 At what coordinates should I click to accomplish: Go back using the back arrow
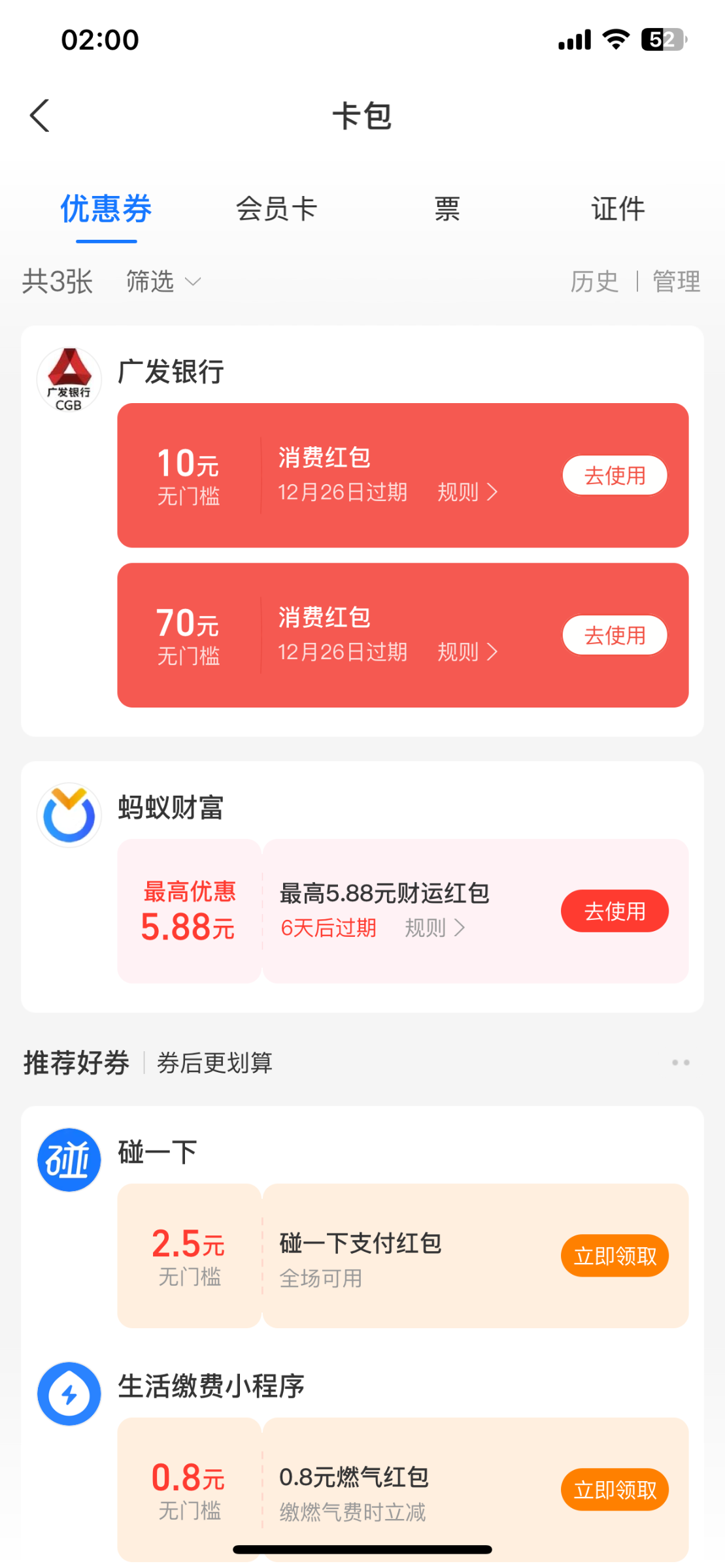(x=40, y=116)
